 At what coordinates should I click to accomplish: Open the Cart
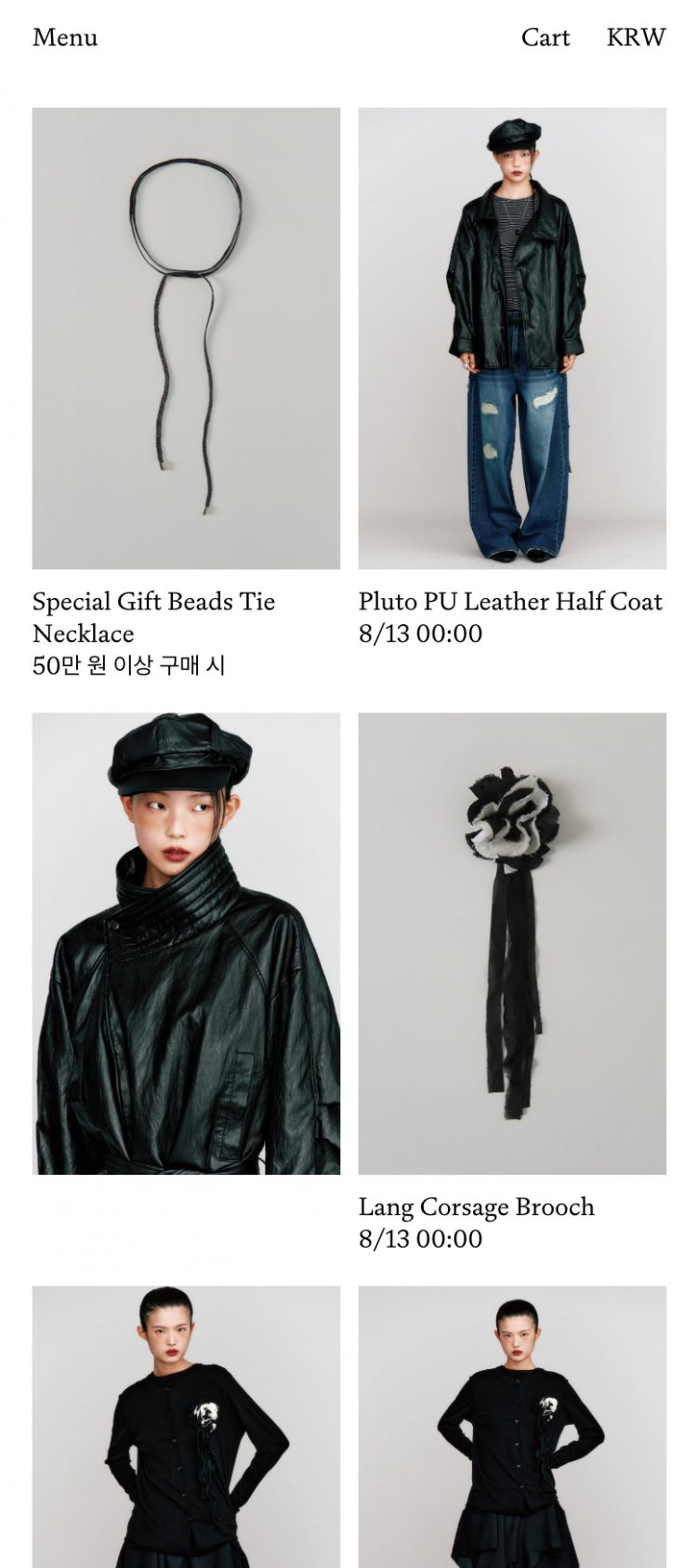coord(545,37)
